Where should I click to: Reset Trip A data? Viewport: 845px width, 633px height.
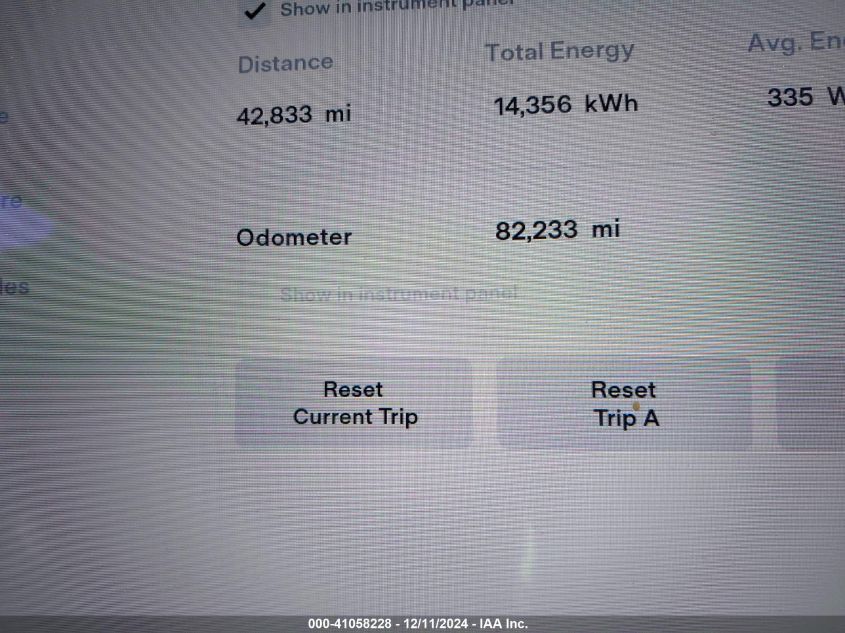[x=624, y=404]
